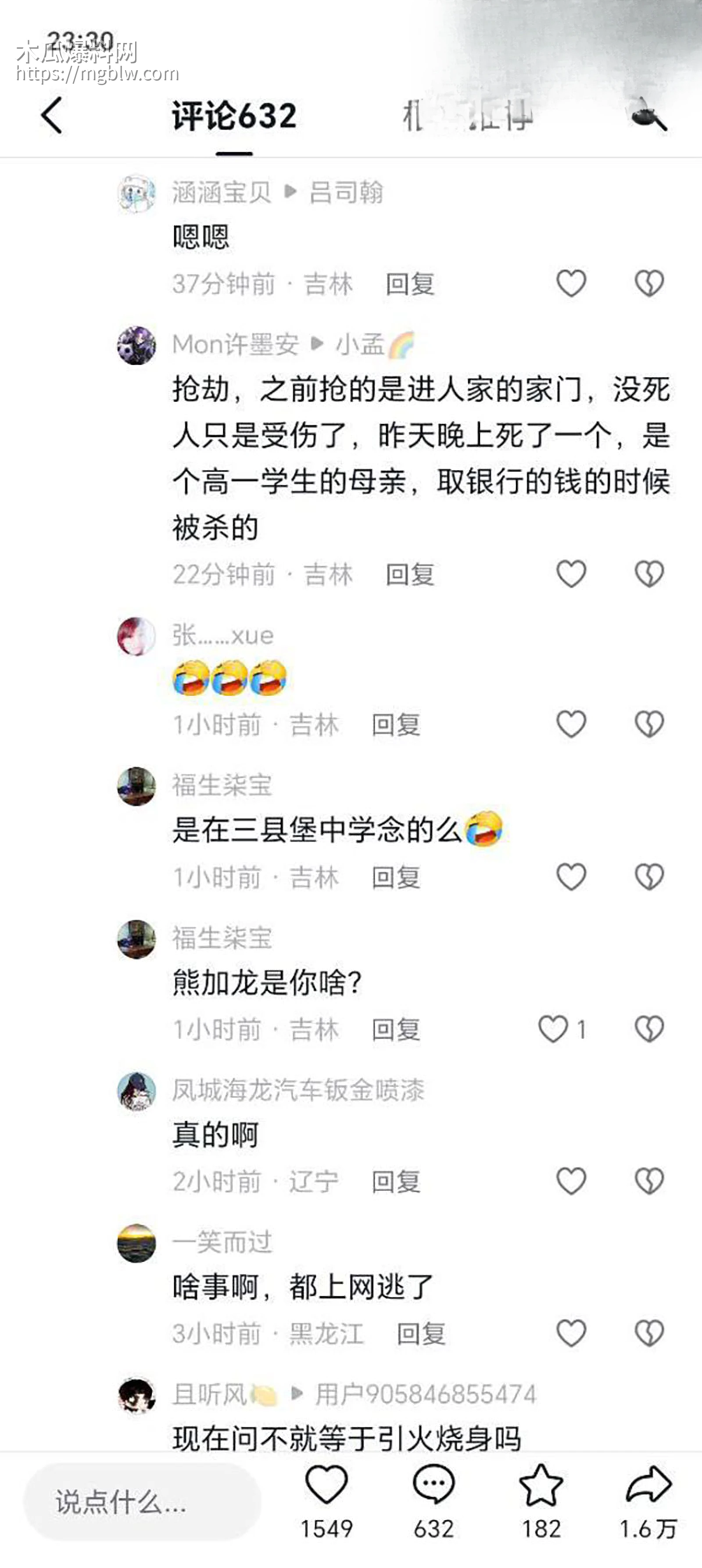This screenshot has height=1568, width=702.
Task: Like 张……xue's crying emoji comment
Action: [x=571, y=724]
